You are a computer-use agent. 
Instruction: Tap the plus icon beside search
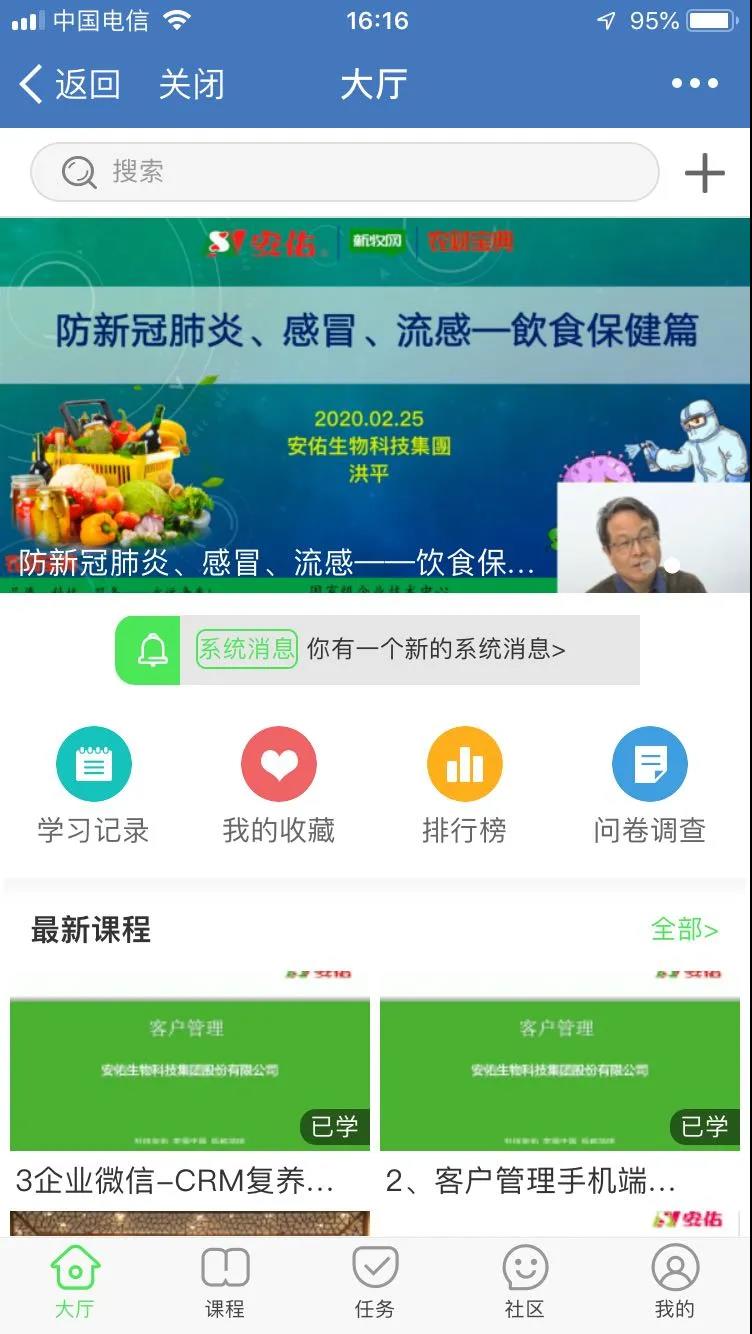tap(704, 173)
